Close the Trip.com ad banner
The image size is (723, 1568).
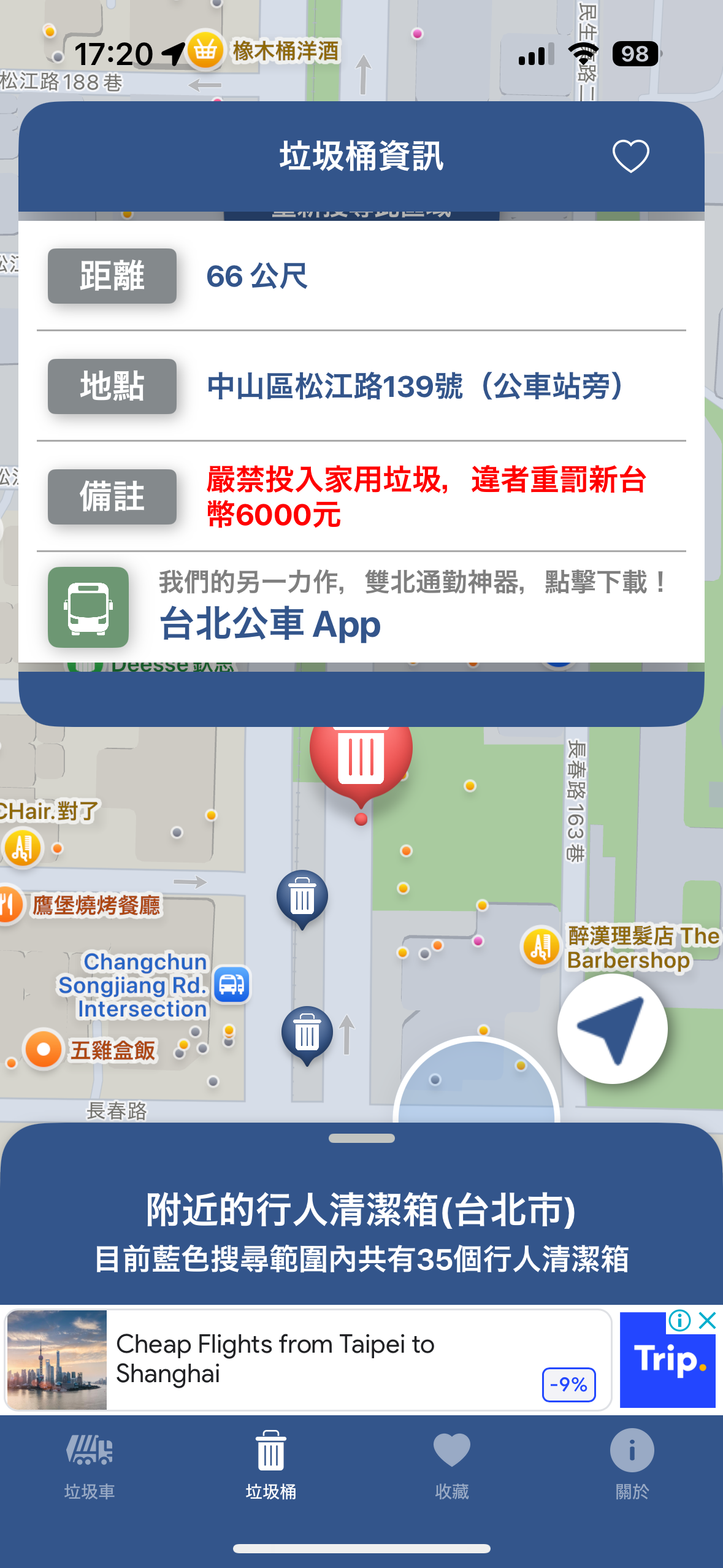[x=708, y=1320]
